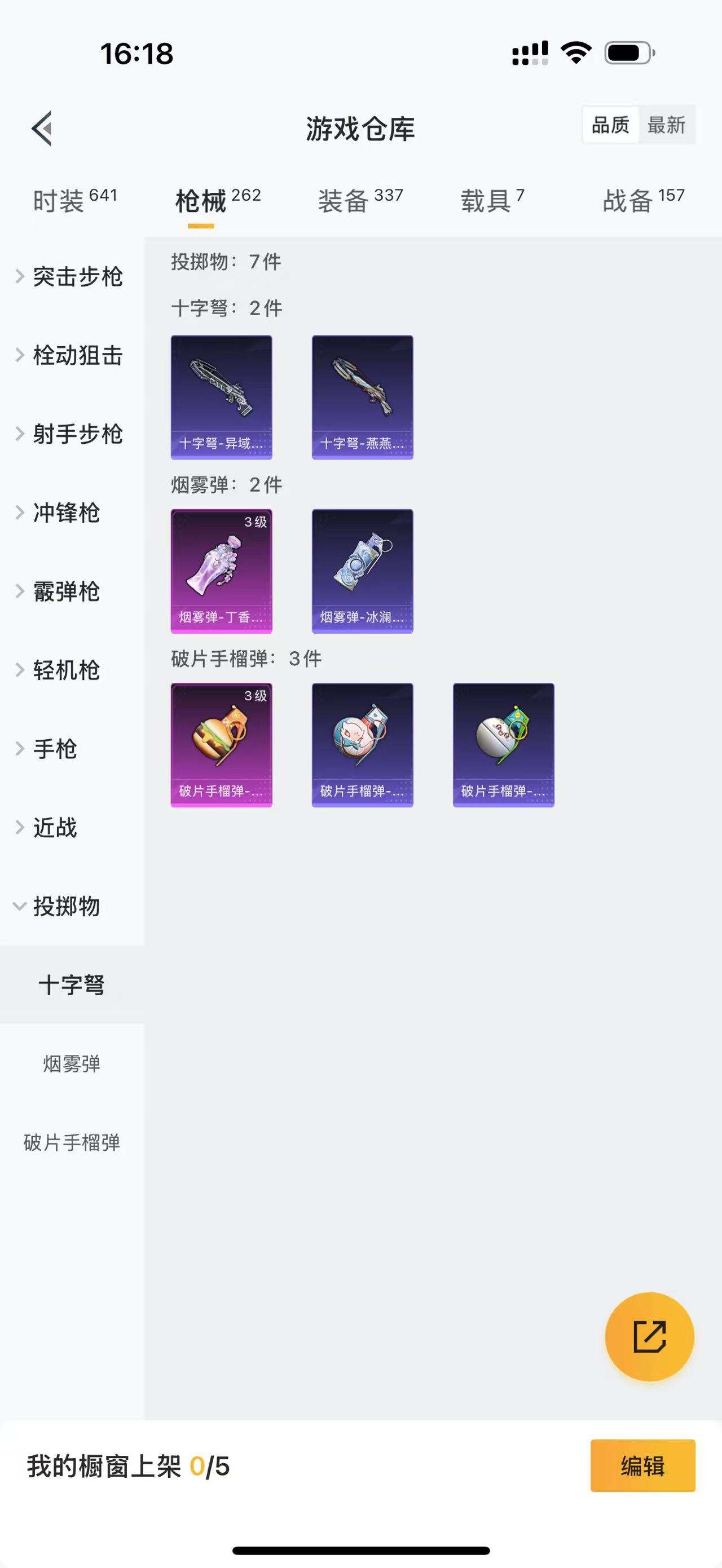Select the 十字弩 subcategory in sidebar

tap(71, 985)
